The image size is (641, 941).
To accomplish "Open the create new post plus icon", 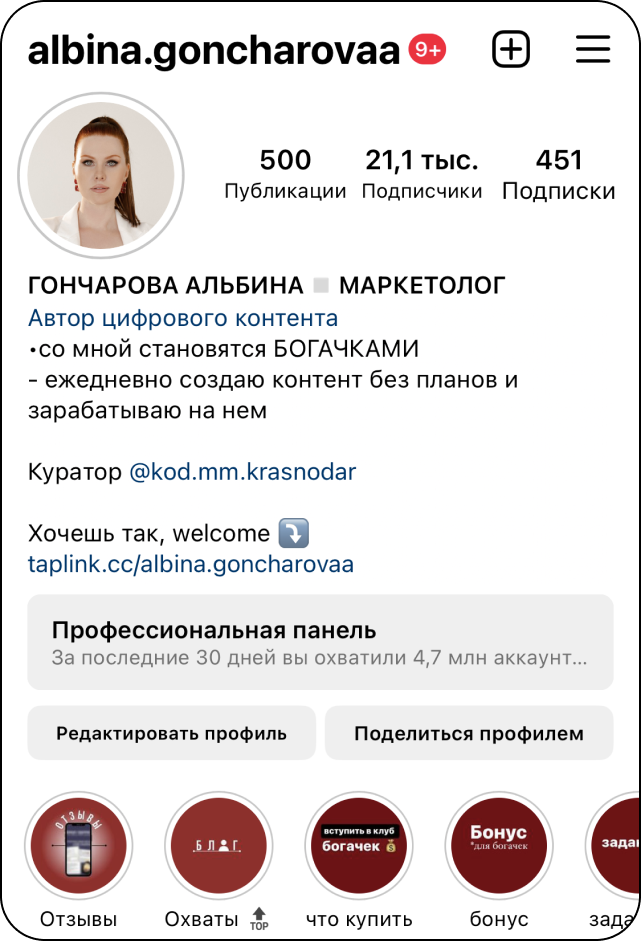I will (x=511, y=49).
